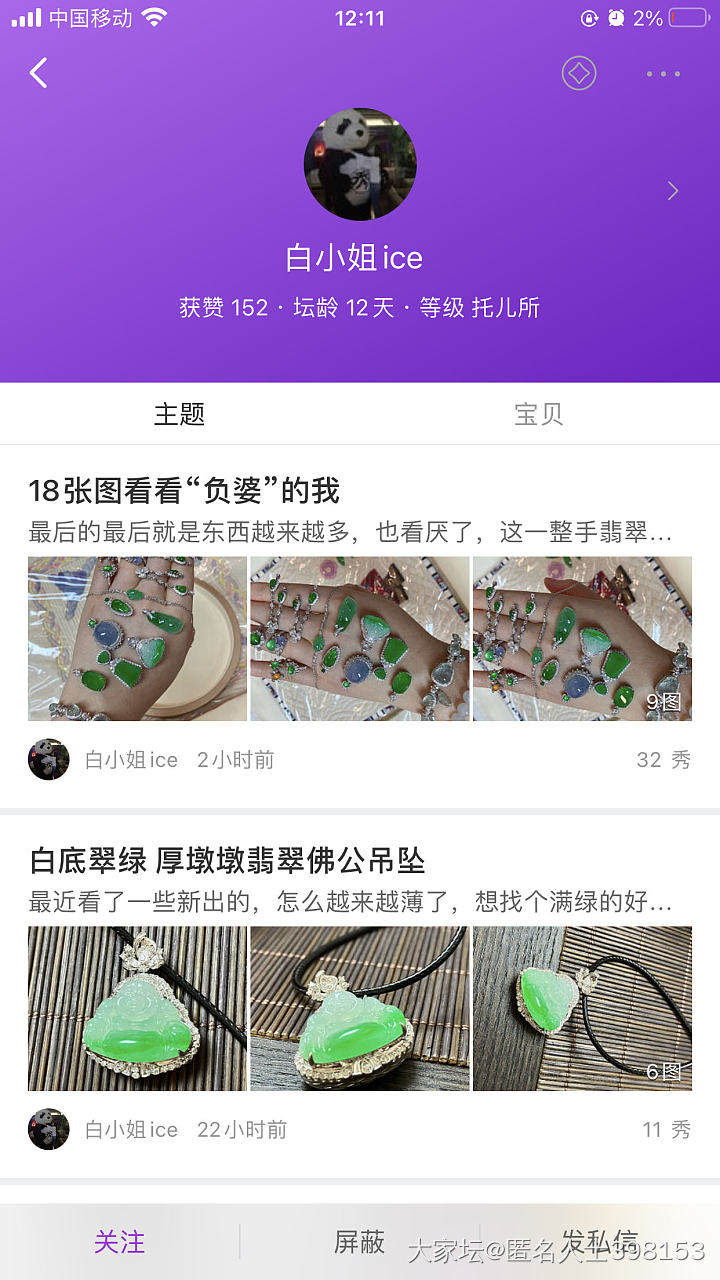The height and width of the screenshot is (1280, 720).
Task: View first photo of the 18张图 post
Action: pos(137,638)
